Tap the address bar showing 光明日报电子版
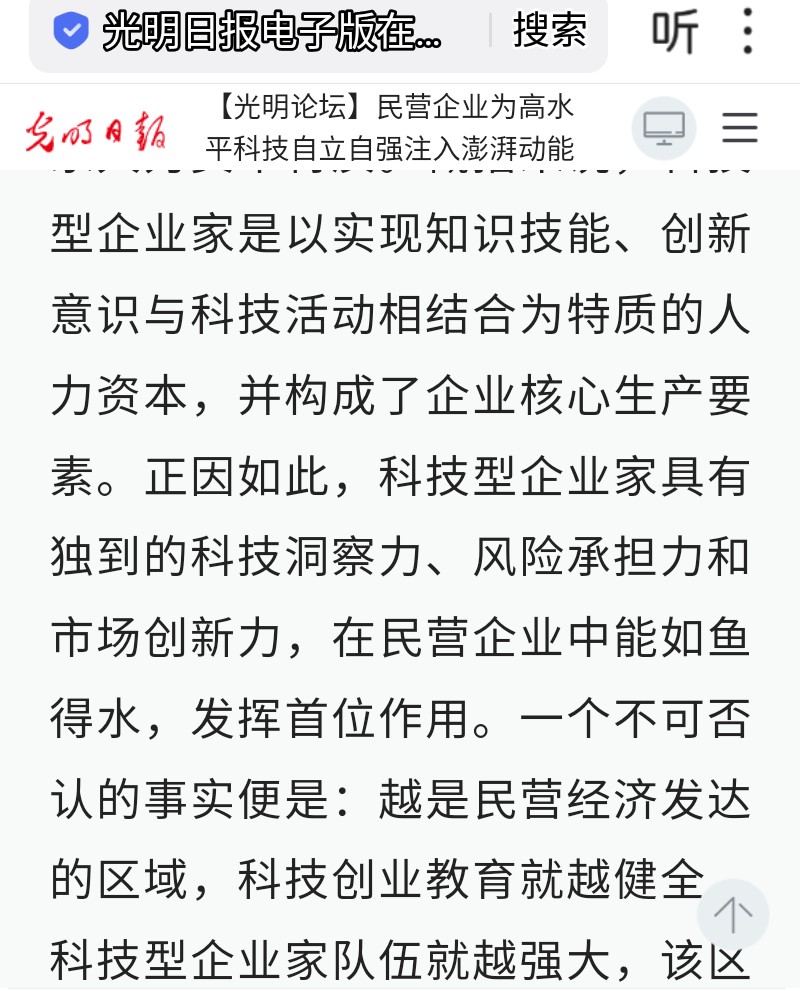800x991 pixels. coord(270,32)
